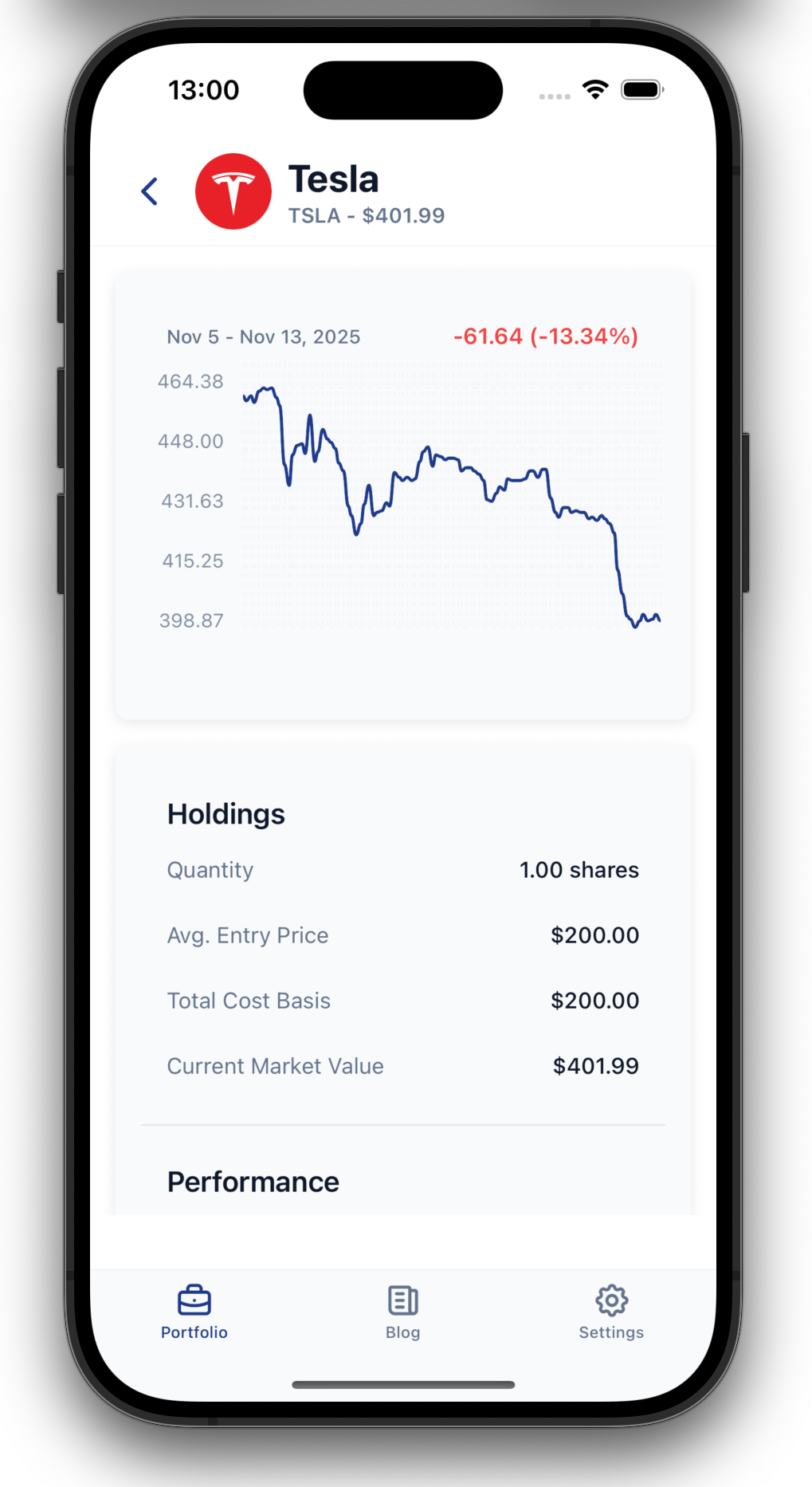Click the red -61.64 (-13.34%) change value
The height and width of the screenshot is (1487, 812).
pos(546,336)
